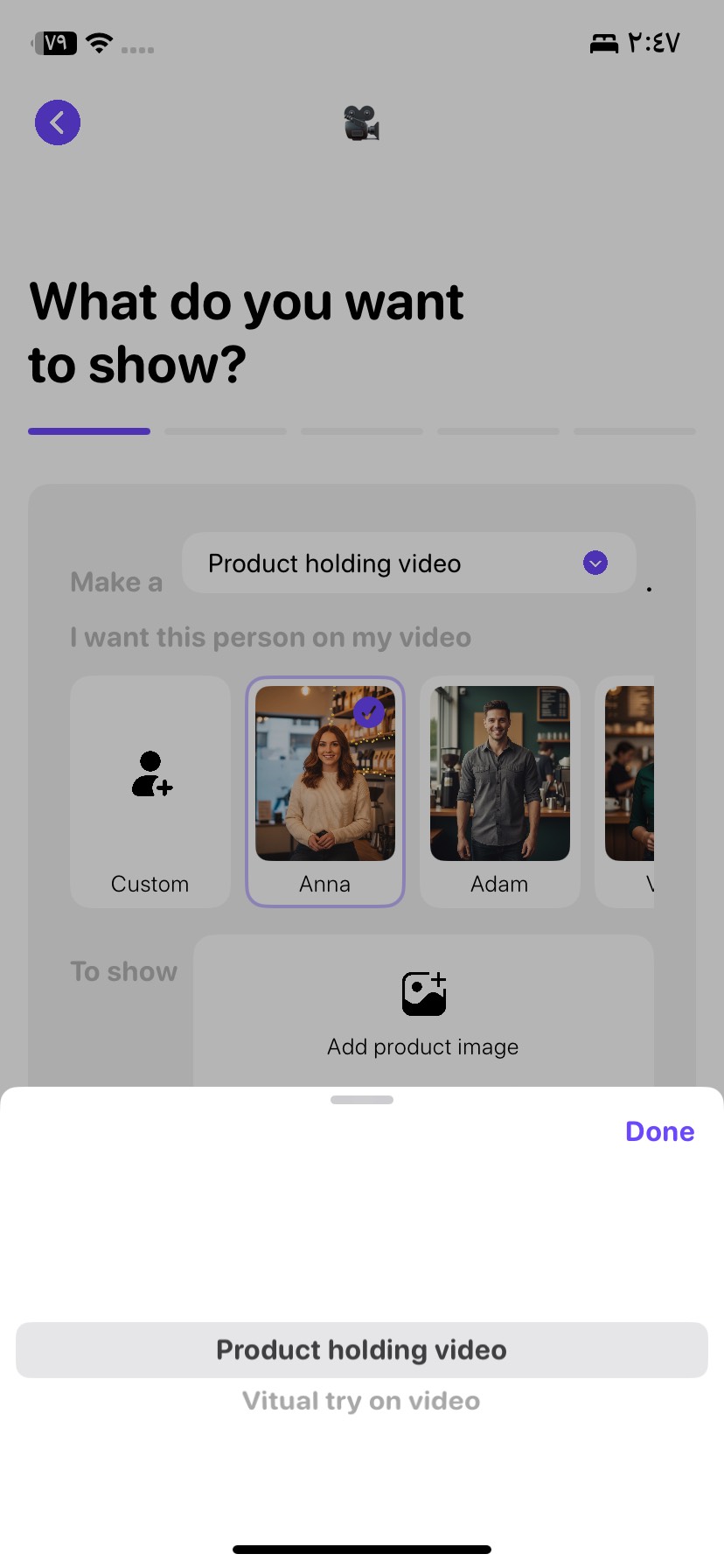Choose Adam as the video person
This screenshot has height=1568, width=724.
(499, 791)
